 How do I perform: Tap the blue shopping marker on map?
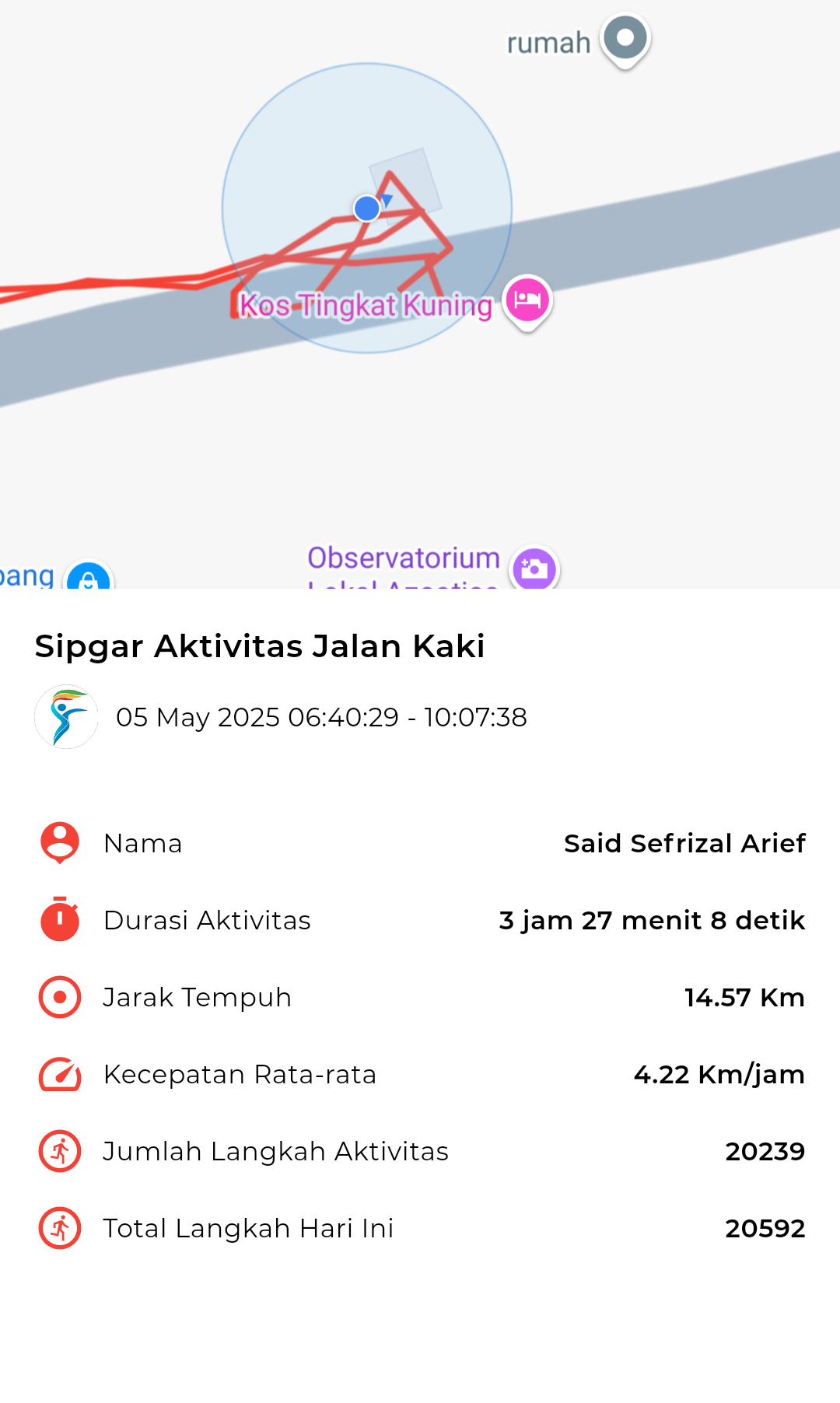[89, 576]
